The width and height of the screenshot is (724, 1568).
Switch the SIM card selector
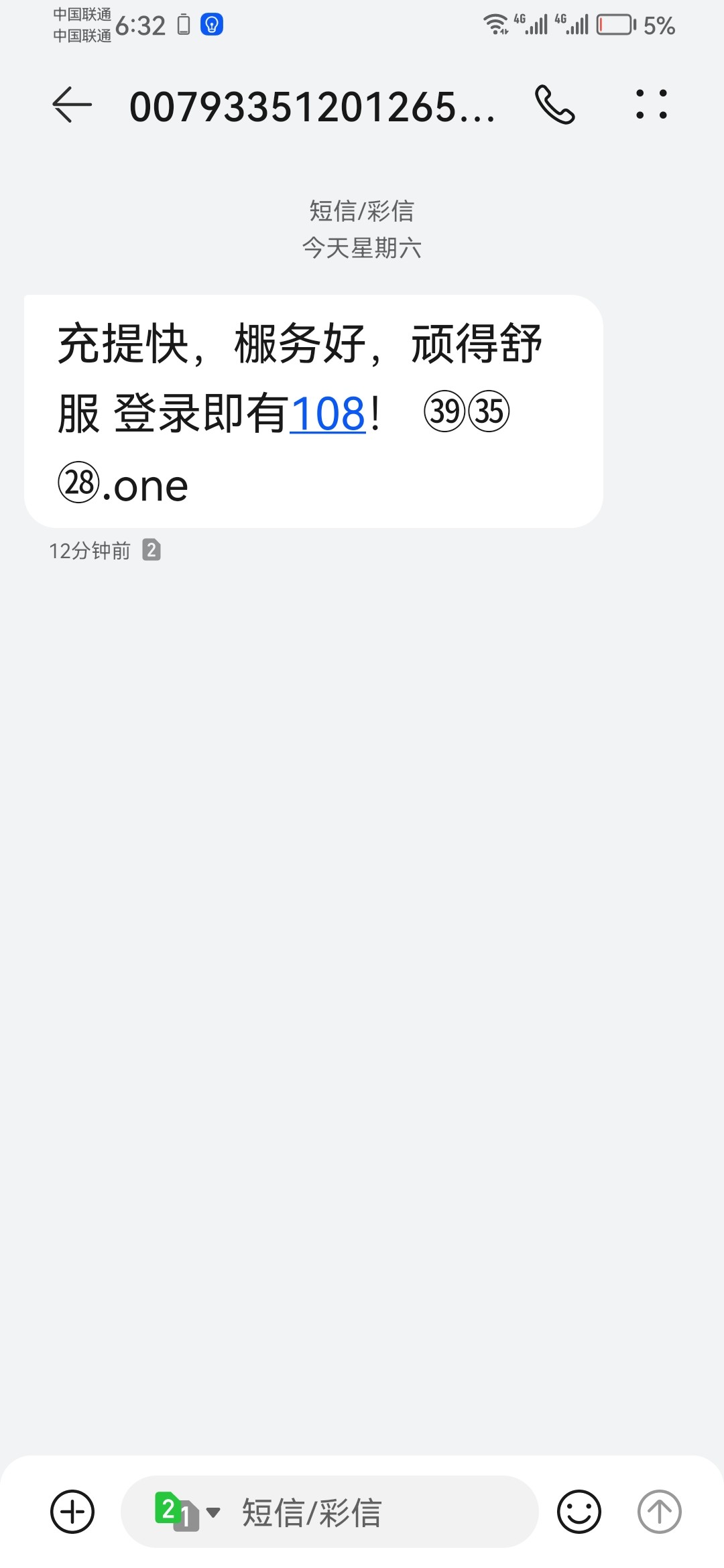(186, 1512)
